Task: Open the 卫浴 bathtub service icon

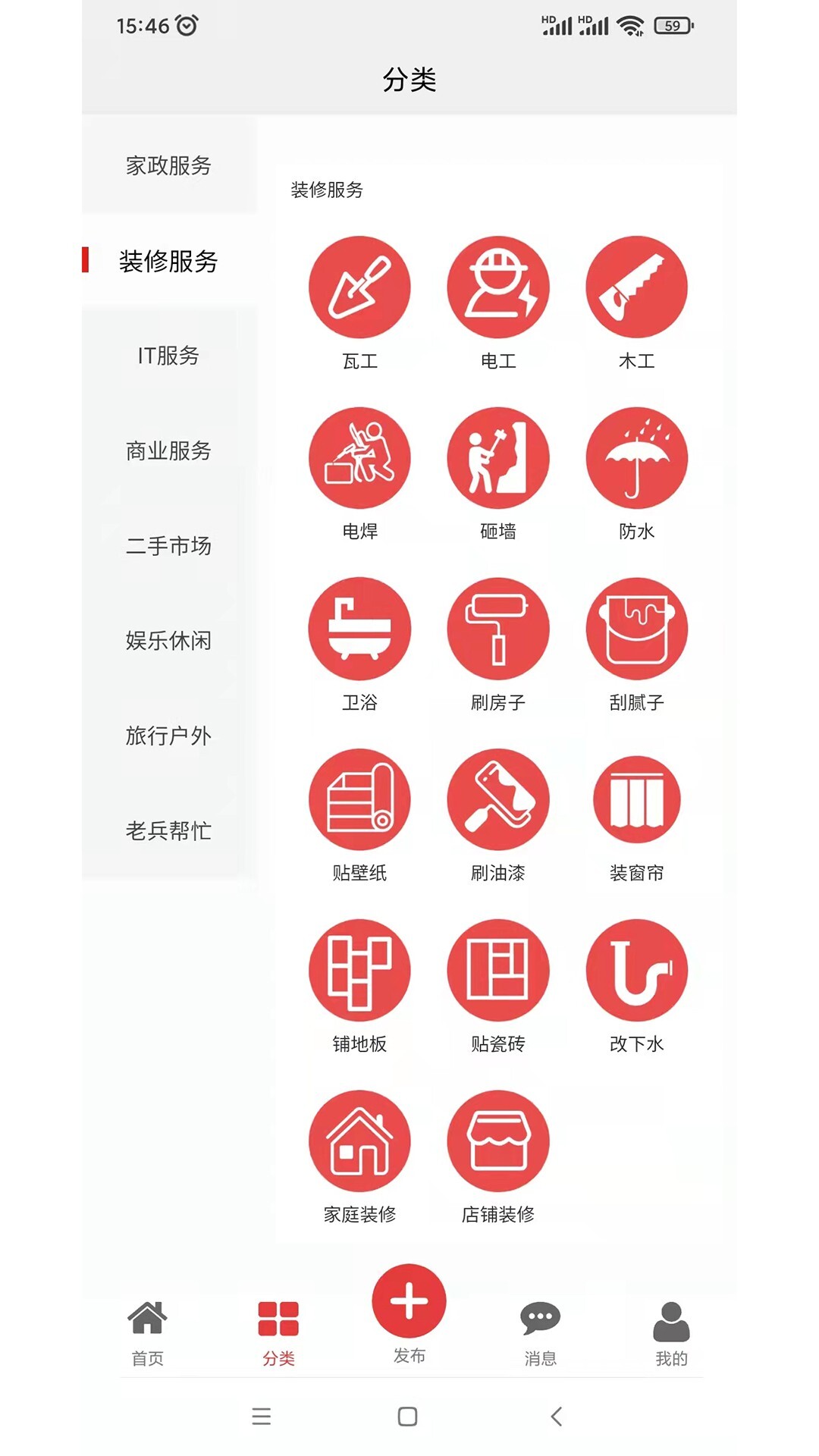Action: tap(359, 628)
